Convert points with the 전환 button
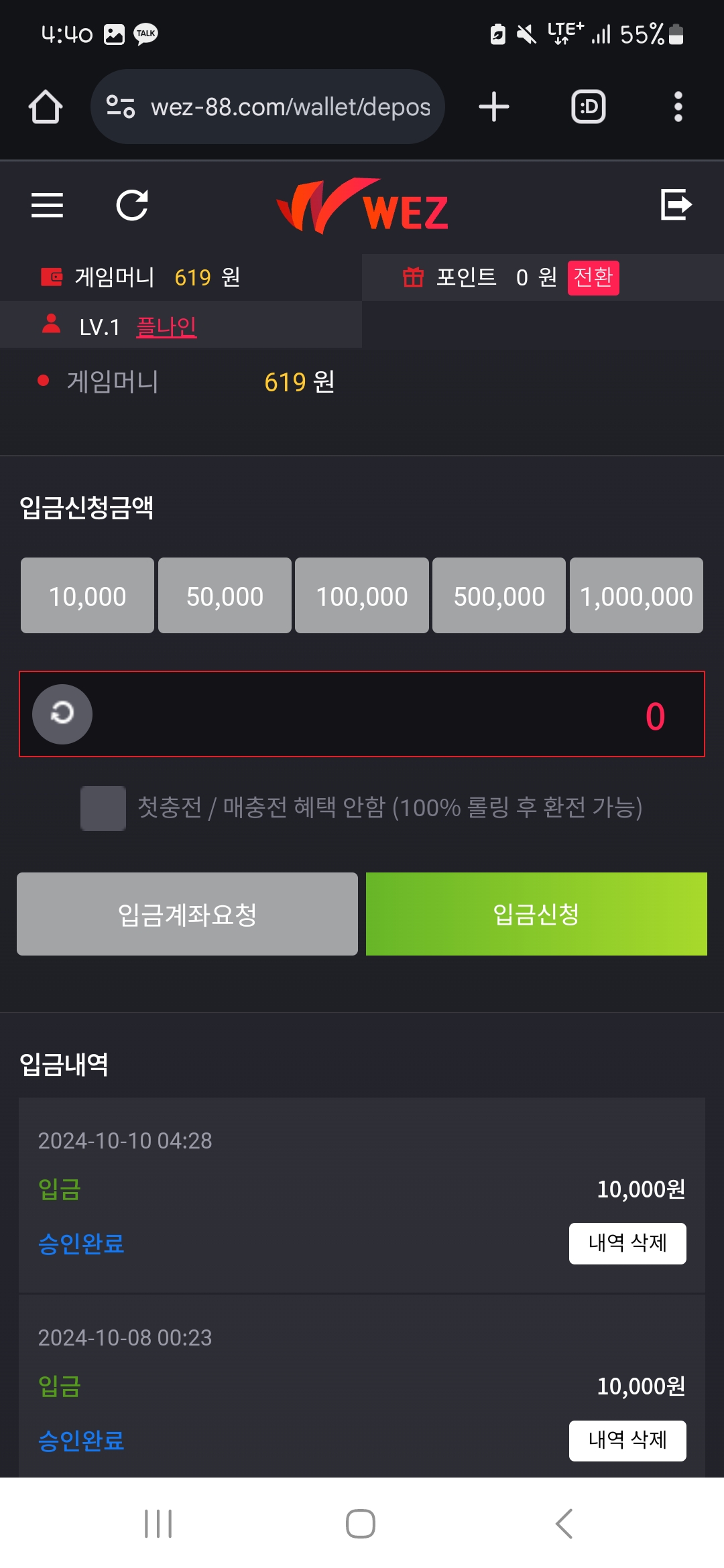This screenshot has height=1568, width=724. point(593,277)
